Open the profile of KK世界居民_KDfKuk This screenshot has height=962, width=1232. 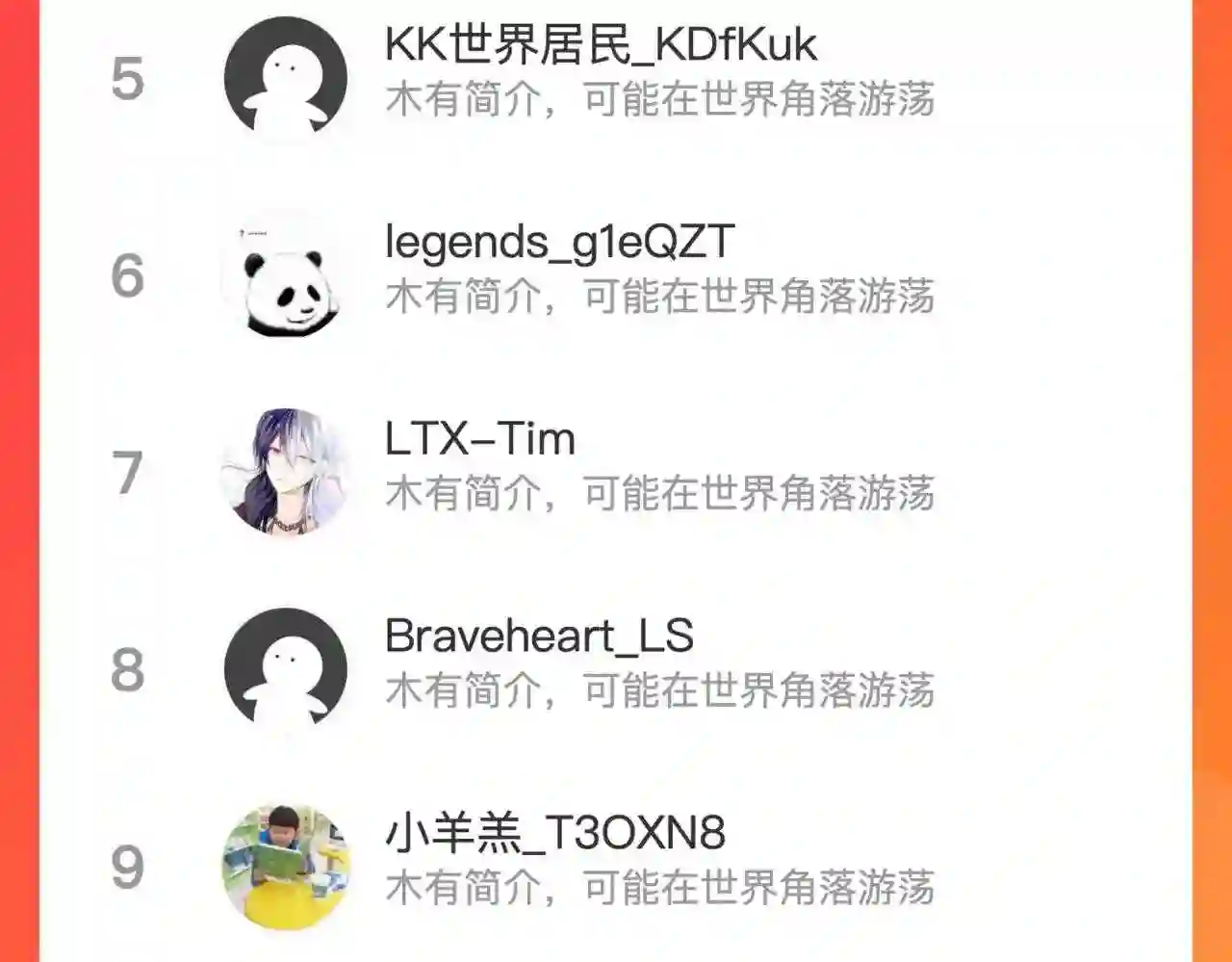pos(616,77)
